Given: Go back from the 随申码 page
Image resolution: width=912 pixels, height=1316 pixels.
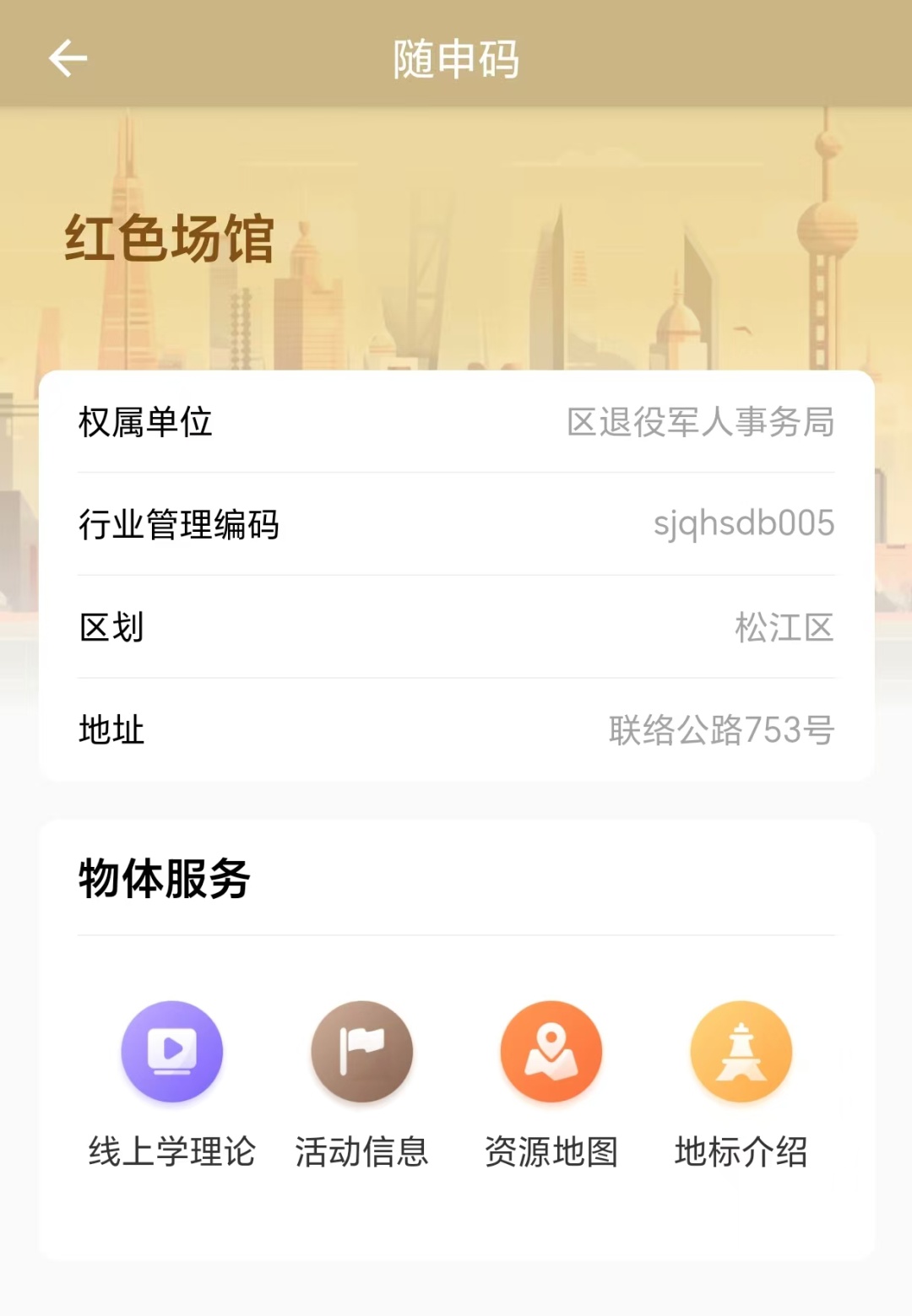Looking at the screenshot, I should [68, 58].
